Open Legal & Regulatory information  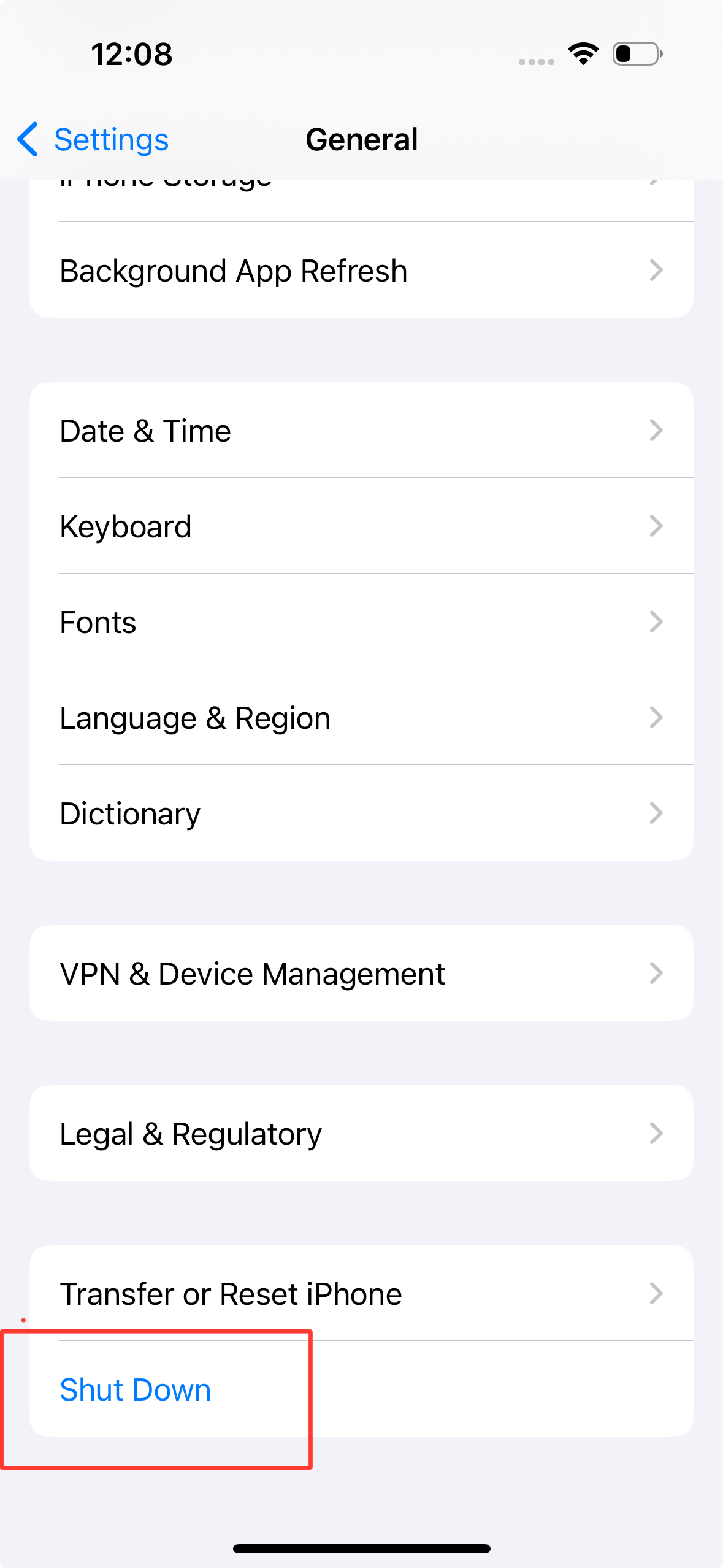(361, 1134)
